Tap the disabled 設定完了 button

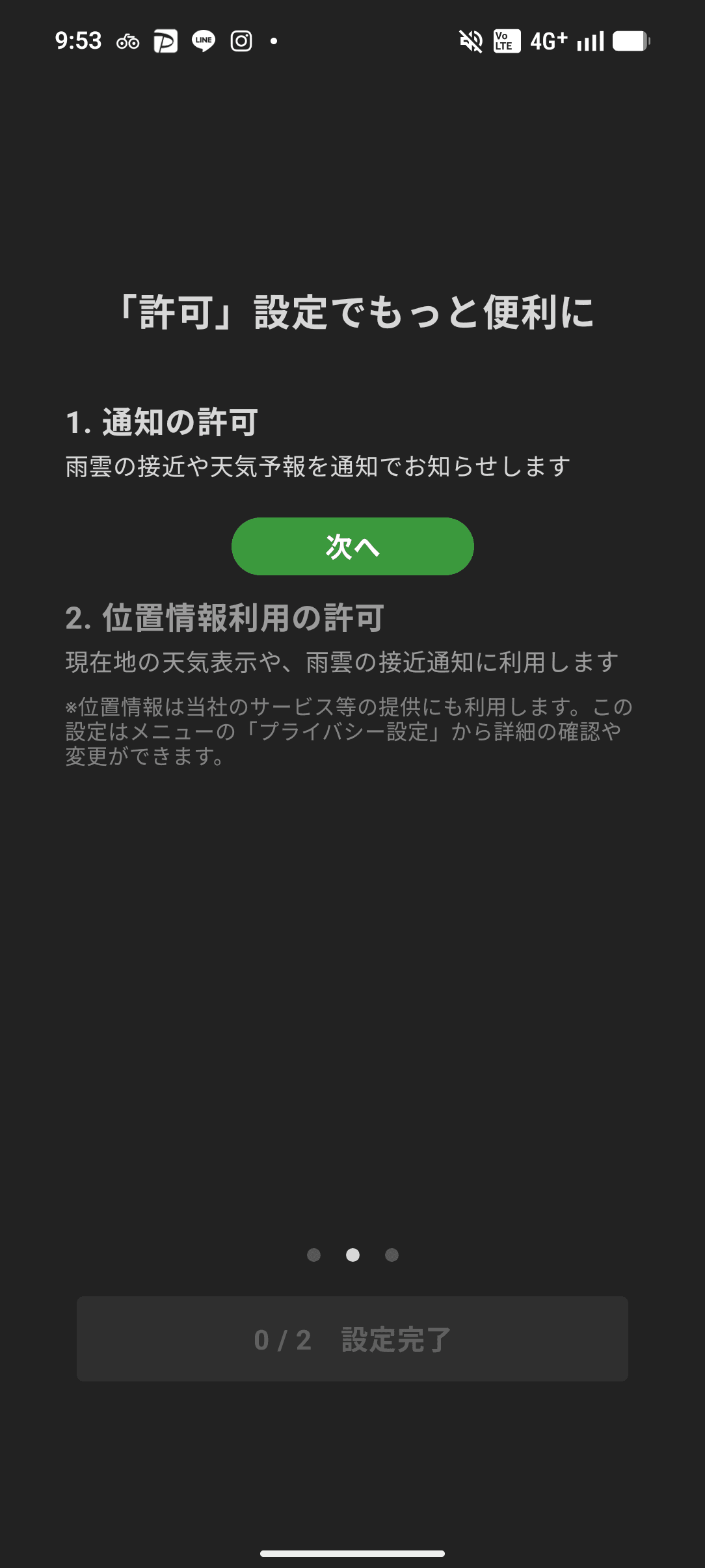[352, 1340]
